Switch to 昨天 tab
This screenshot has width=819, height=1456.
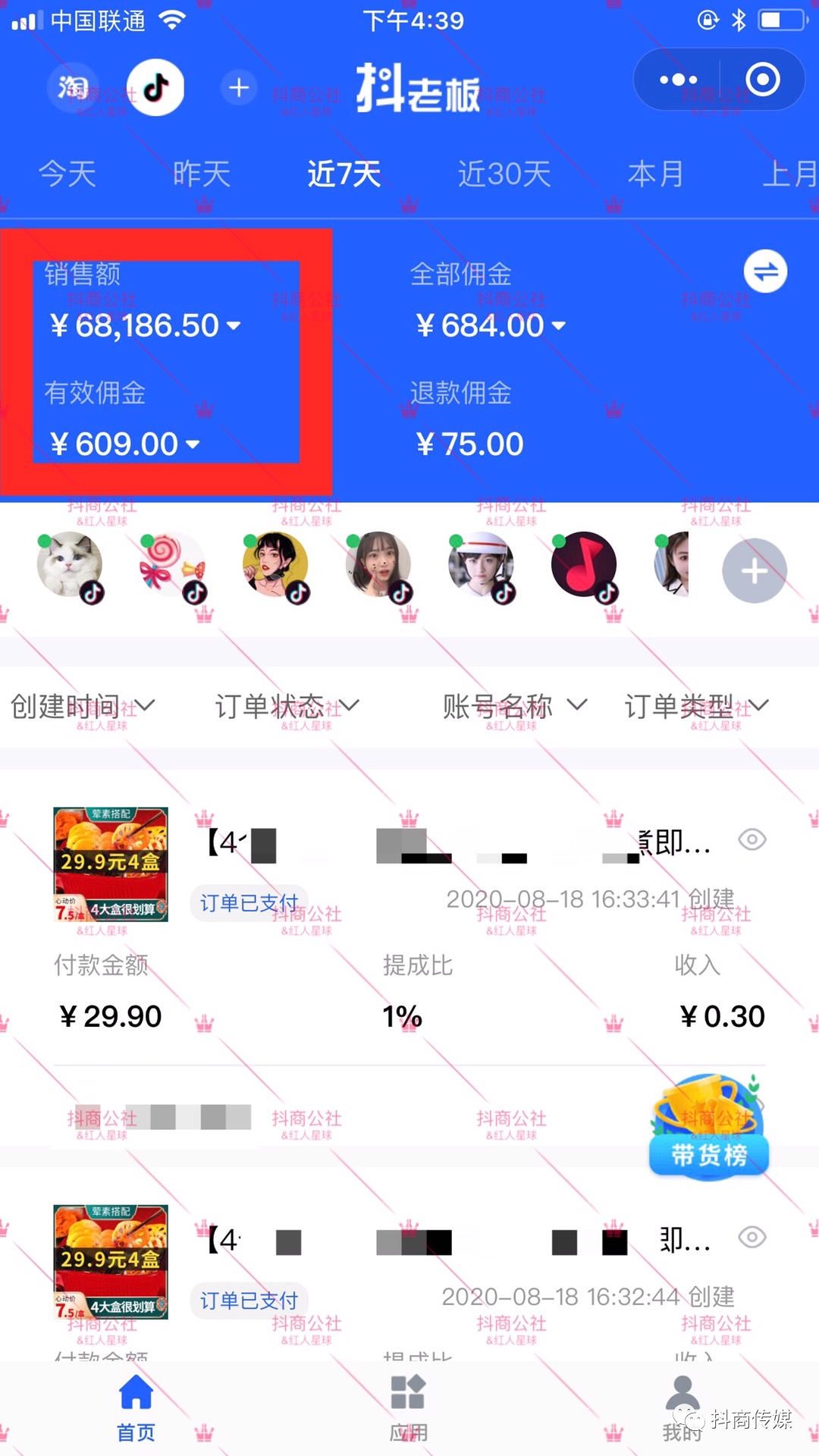(201, 174)
